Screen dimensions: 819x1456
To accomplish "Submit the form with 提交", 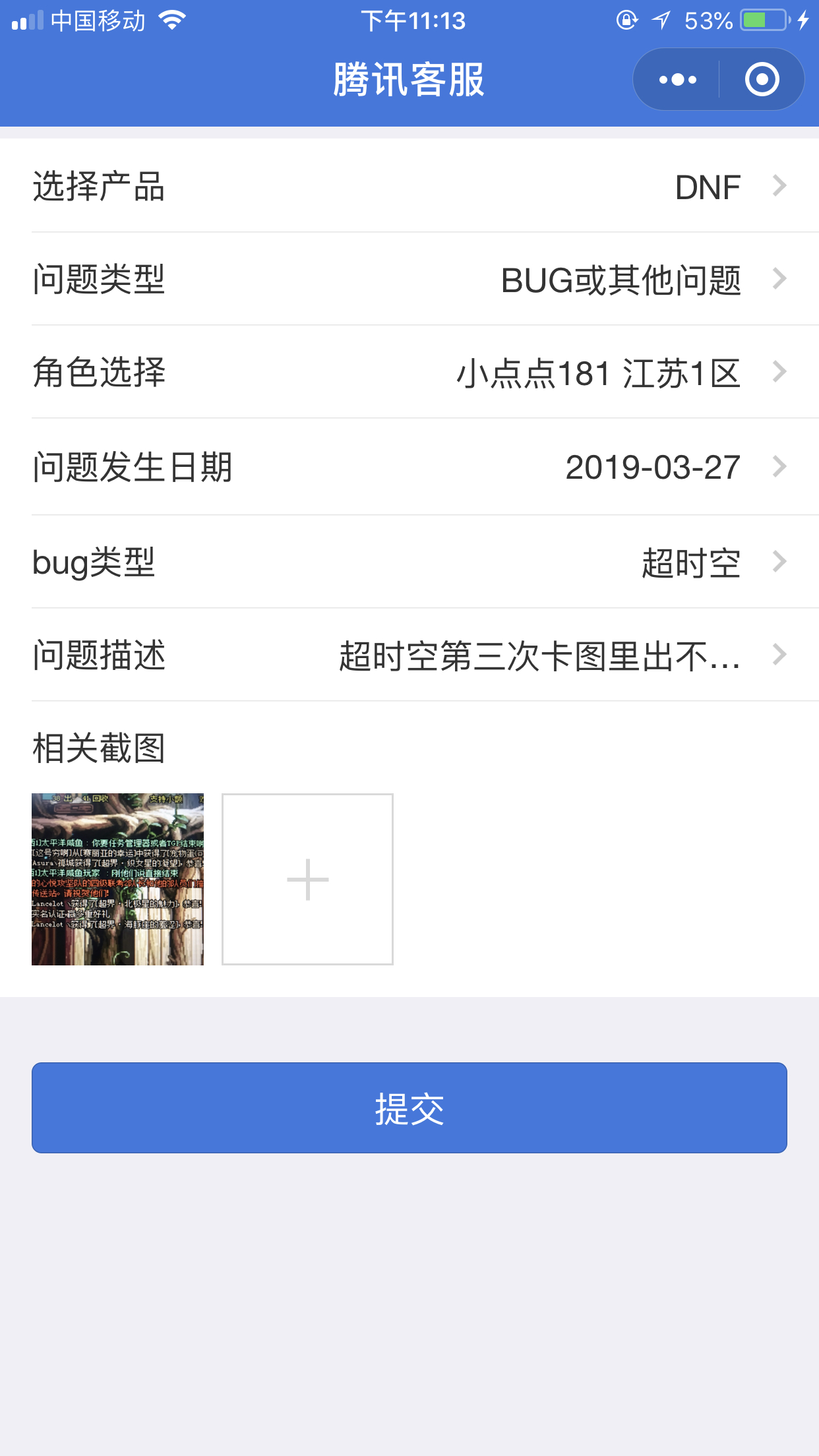I will (x=409, y=1108).
